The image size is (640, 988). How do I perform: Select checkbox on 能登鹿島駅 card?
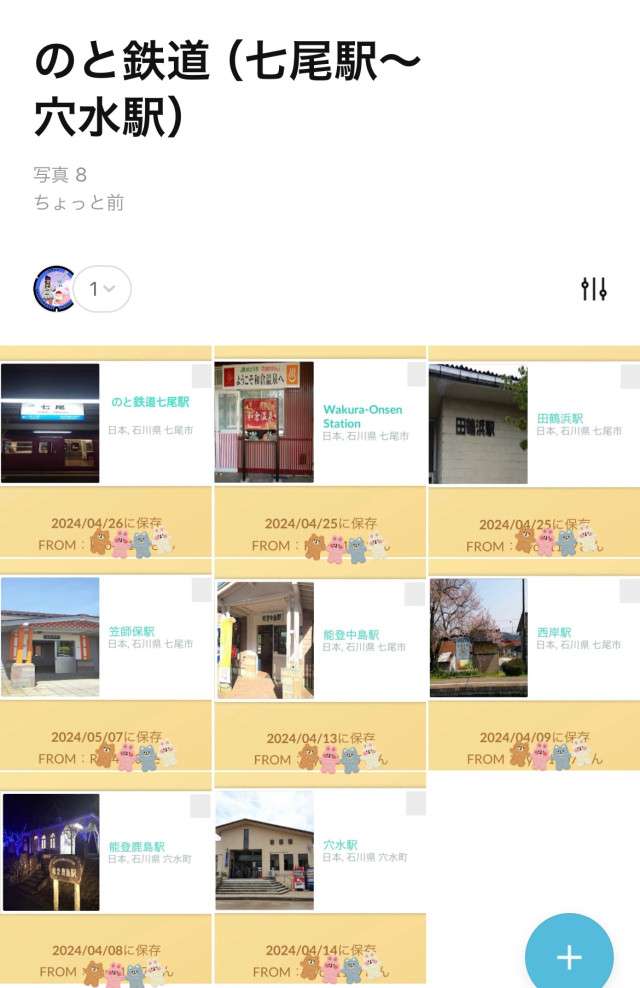(x=201, y=806)
